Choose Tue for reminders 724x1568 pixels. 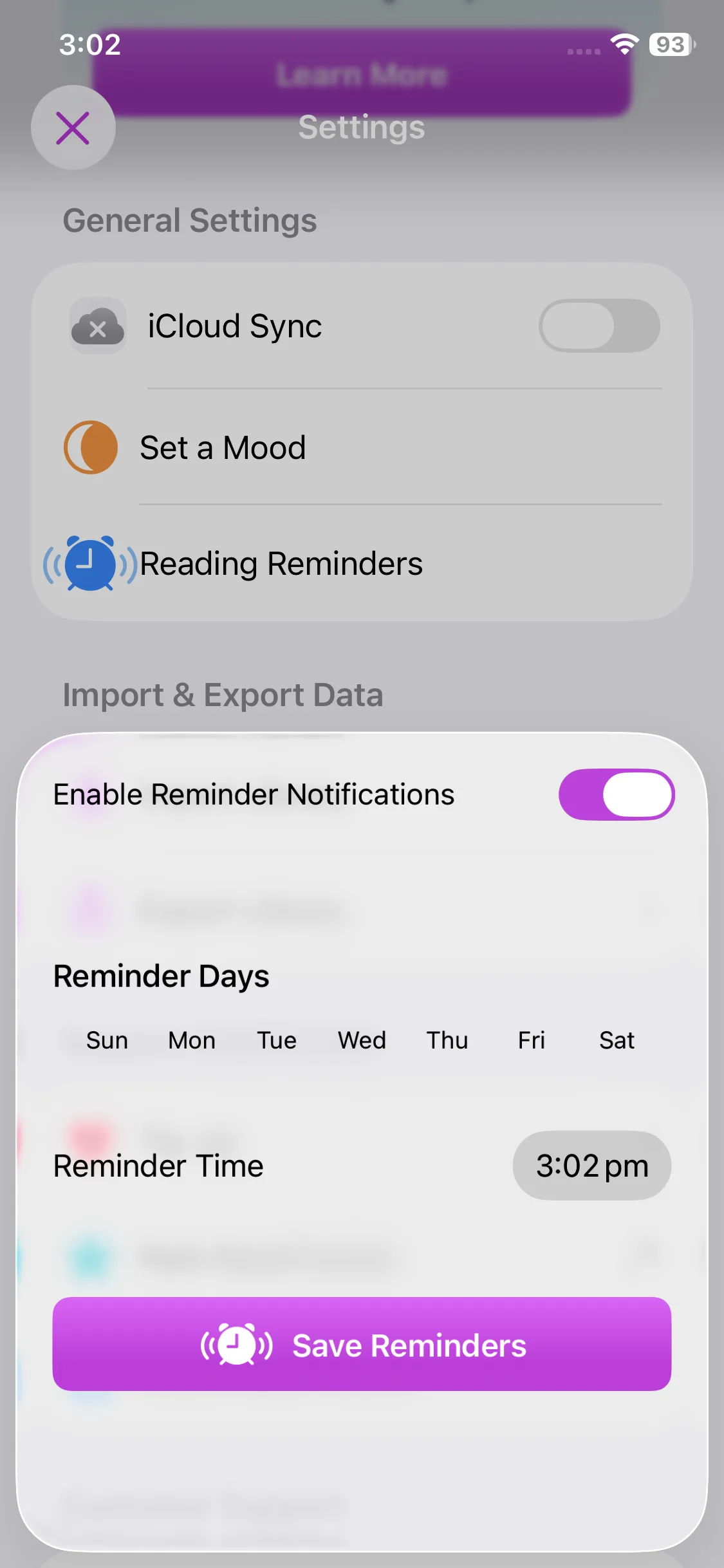point(277,1040)
